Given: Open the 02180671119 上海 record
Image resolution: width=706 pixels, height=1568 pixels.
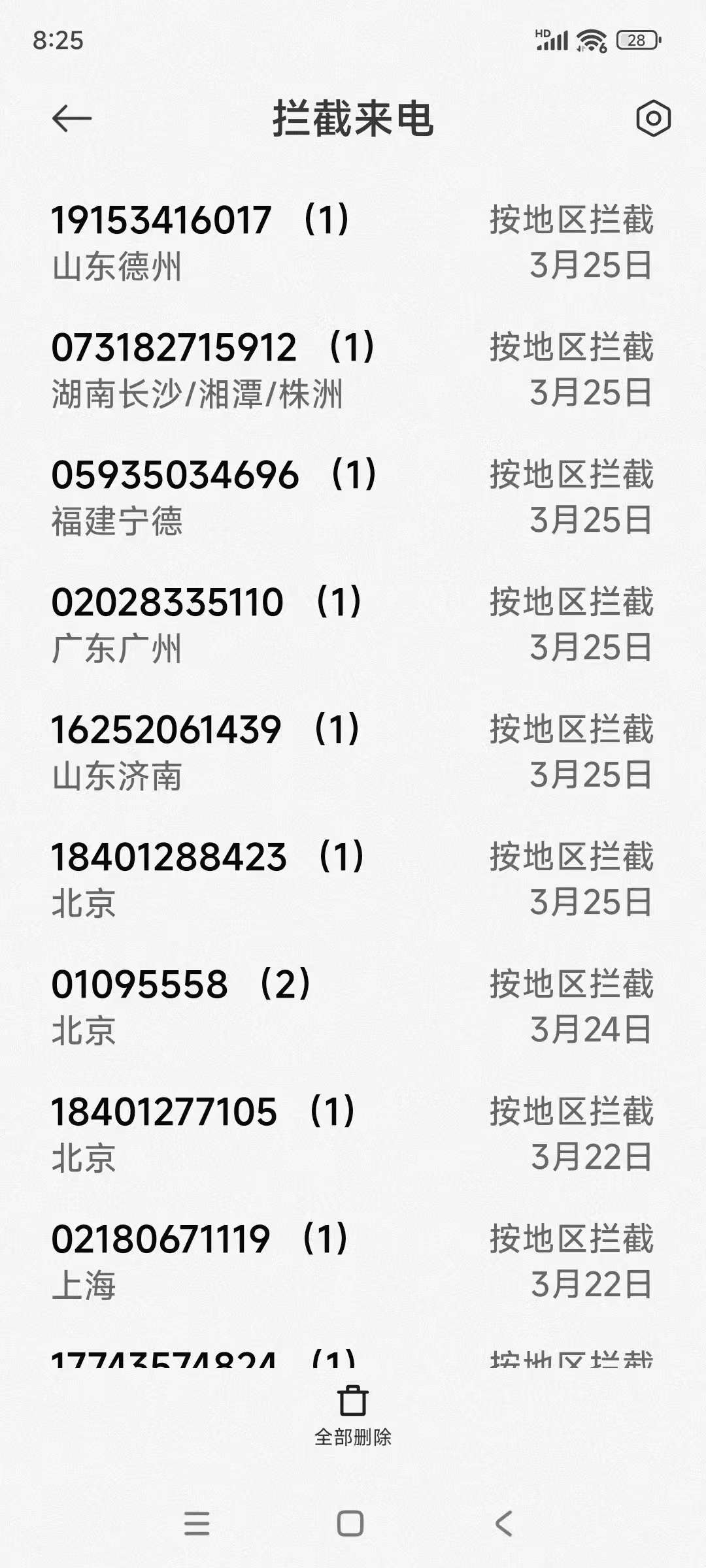Looking at the screenshot, I should coord(353,1262).
